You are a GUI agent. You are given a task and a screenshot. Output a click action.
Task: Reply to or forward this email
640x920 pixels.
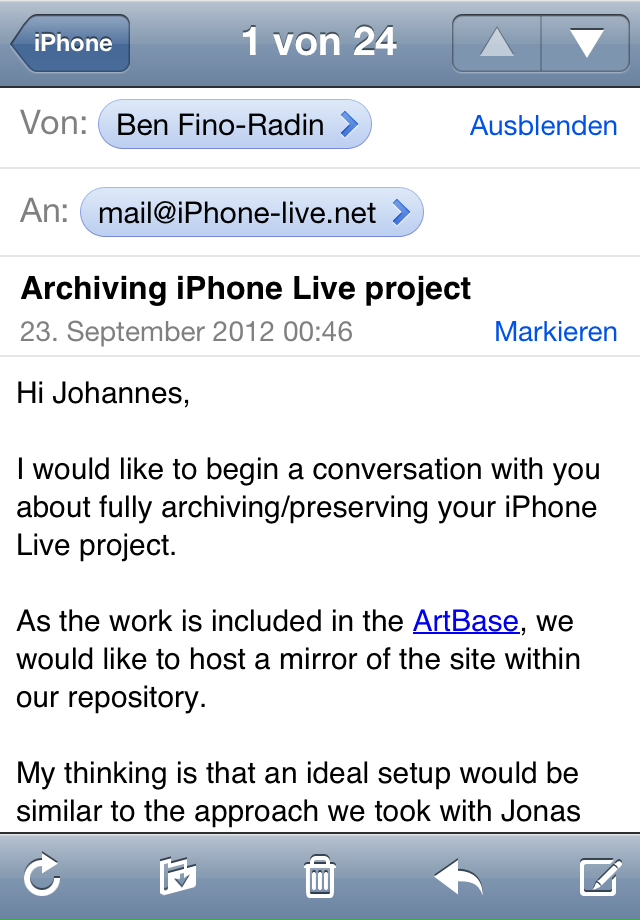tap(459, 878)
